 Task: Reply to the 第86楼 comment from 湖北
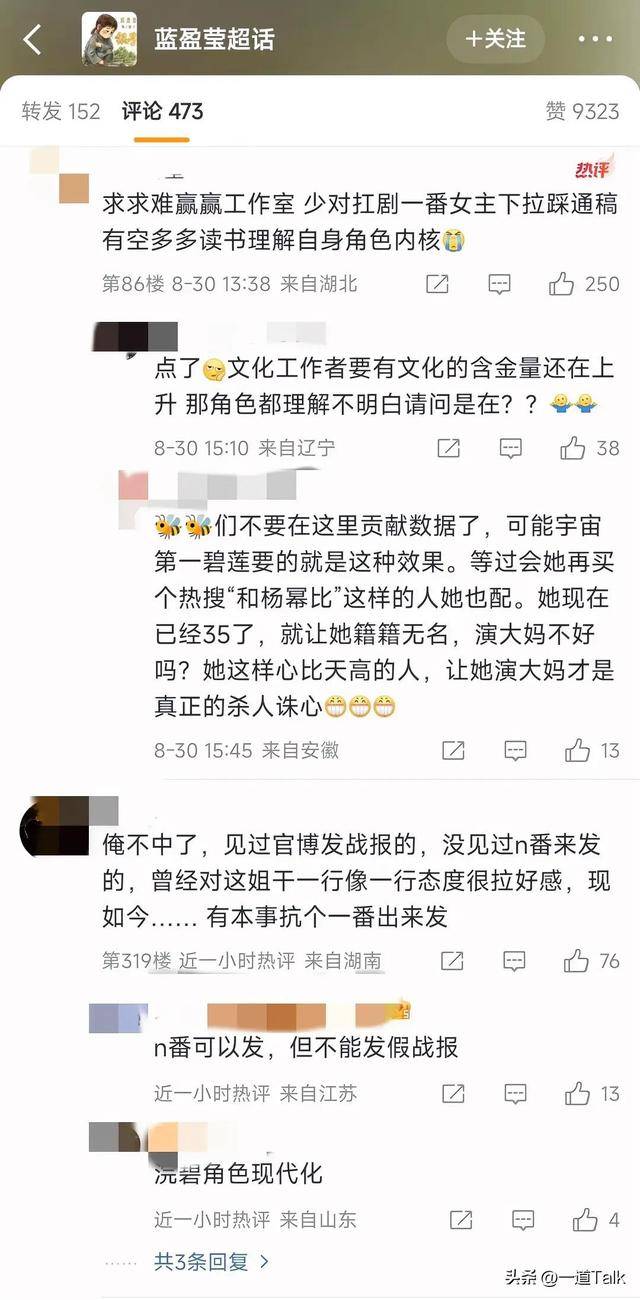point(500,284)
